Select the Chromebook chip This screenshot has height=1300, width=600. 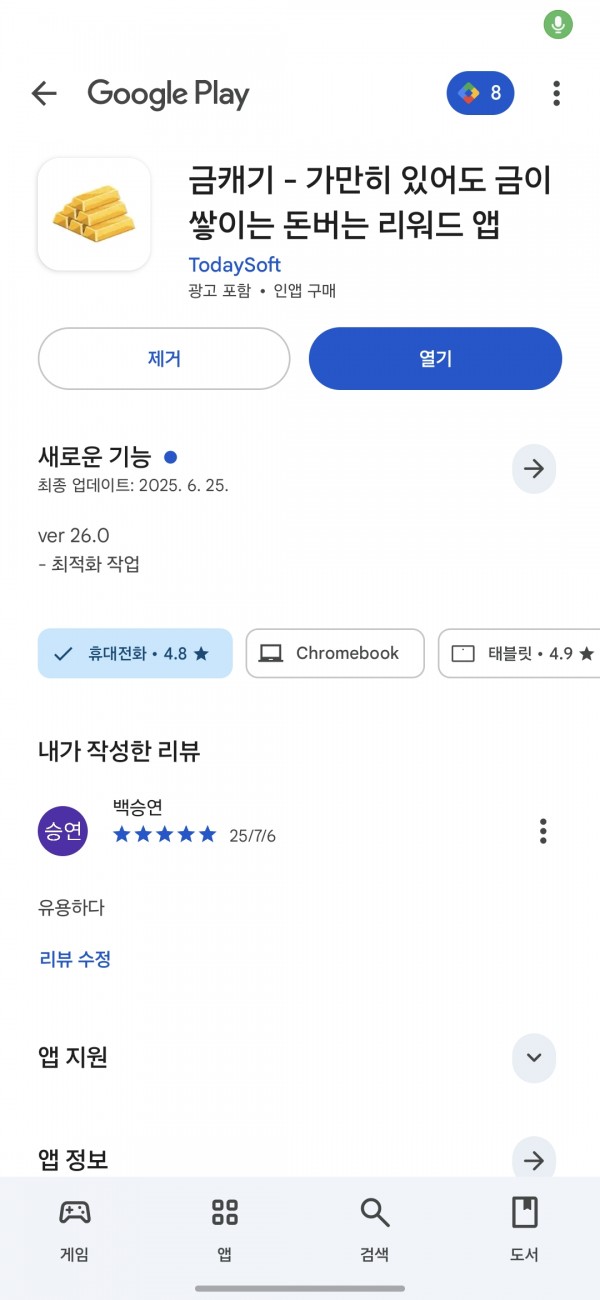pos(335,653)
